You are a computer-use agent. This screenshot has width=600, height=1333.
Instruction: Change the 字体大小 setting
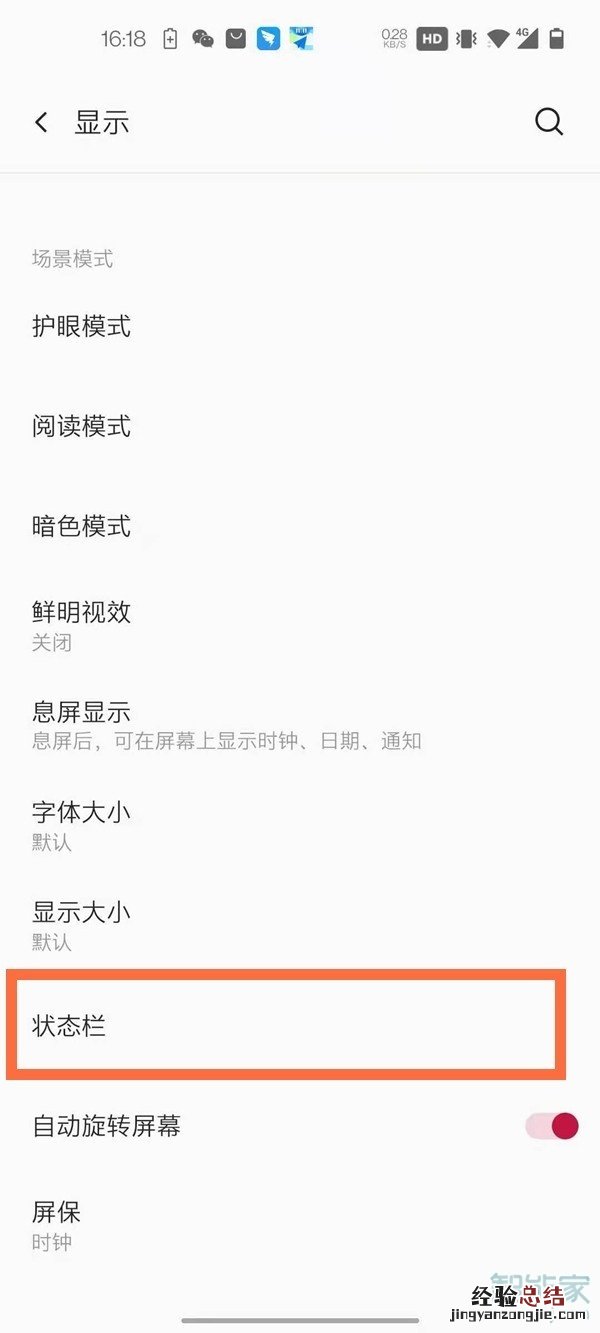pos(82,824)
